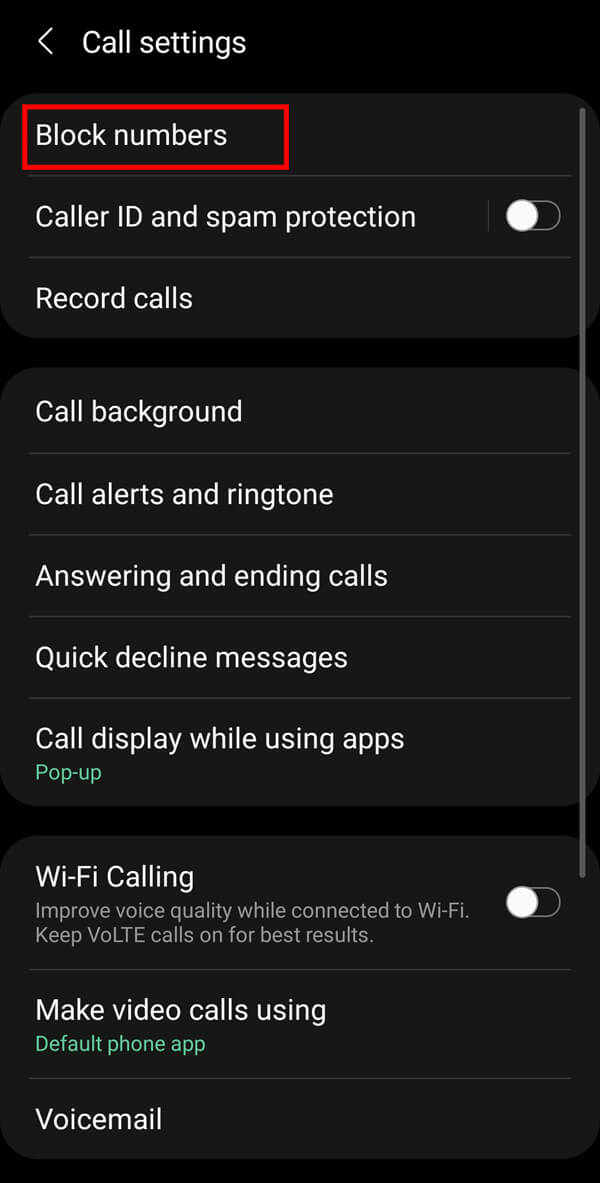Screen dimensions: 600x1183
Task: Open Call display while using apps
Action: pyautogui.click(x=220, y=750)
